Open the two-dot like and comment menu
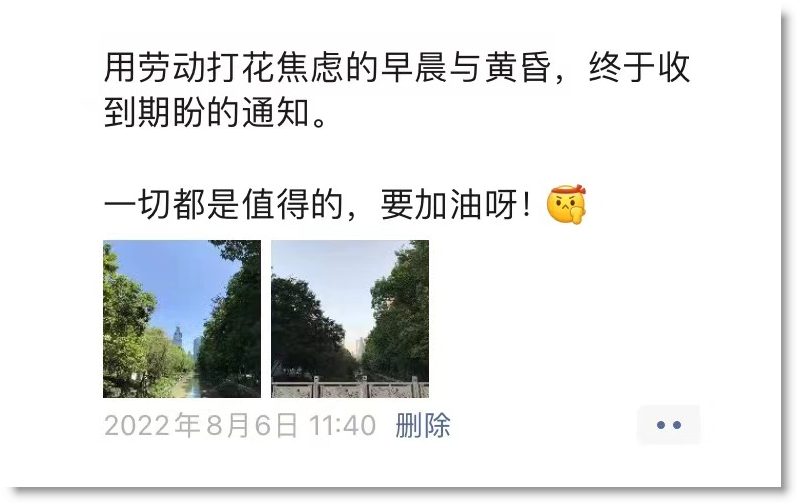 pos(668,425)
